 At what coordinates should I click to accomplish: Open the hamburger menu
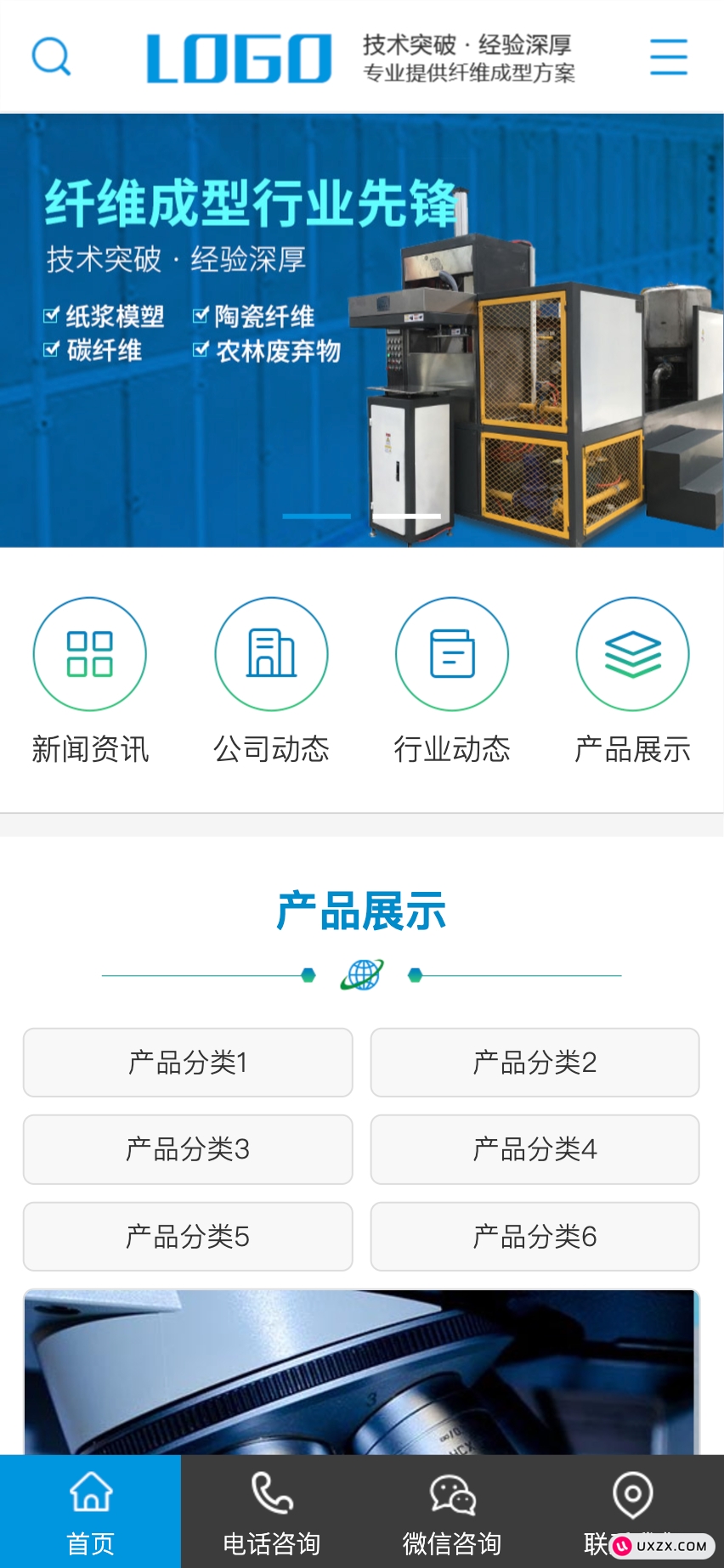668,57
